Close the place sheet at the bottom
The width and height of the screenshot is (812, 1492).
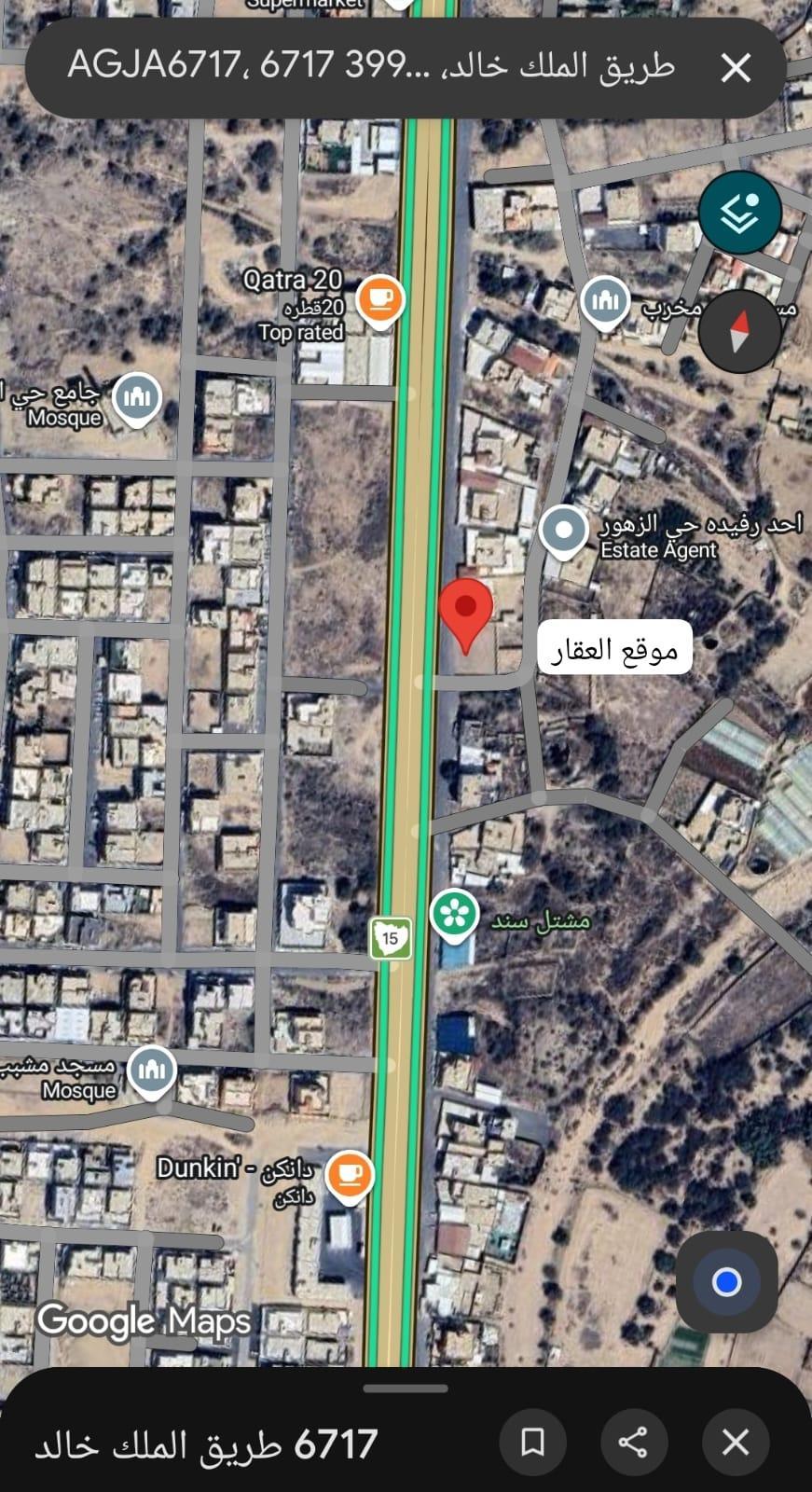tap(736, 1443)
